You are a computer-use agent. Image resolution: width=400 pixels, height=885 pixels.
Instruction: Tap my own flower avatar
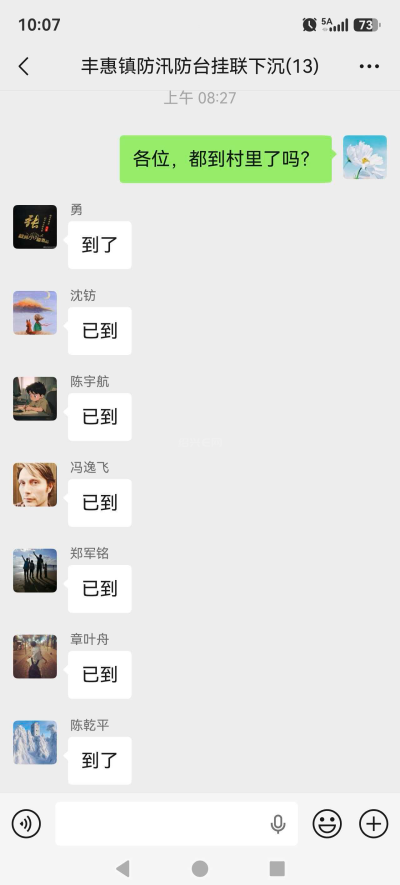tap(365, 157)
